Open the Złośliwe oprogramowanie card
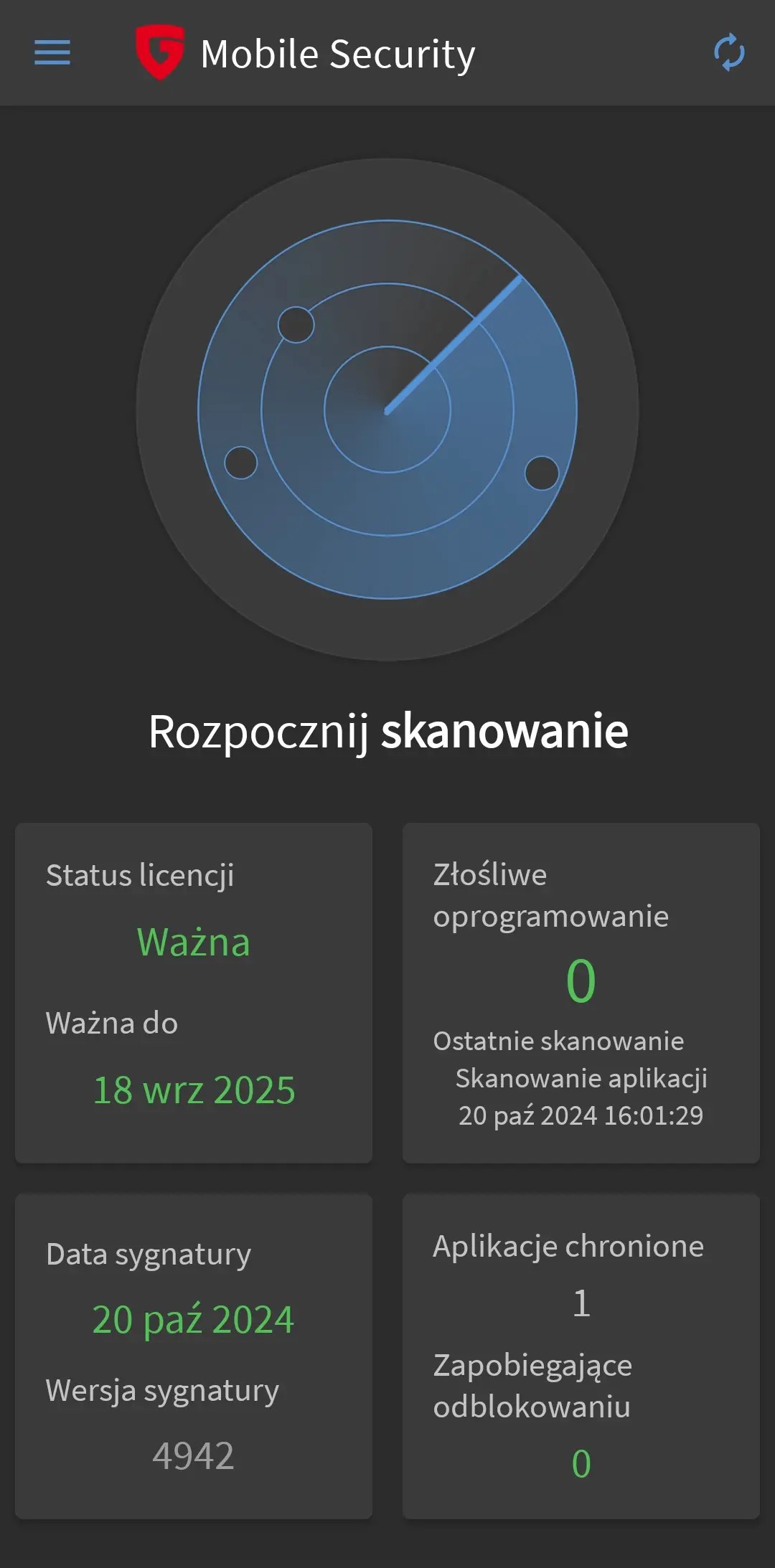Screen dimensions: 775x1568 point(581,993)
